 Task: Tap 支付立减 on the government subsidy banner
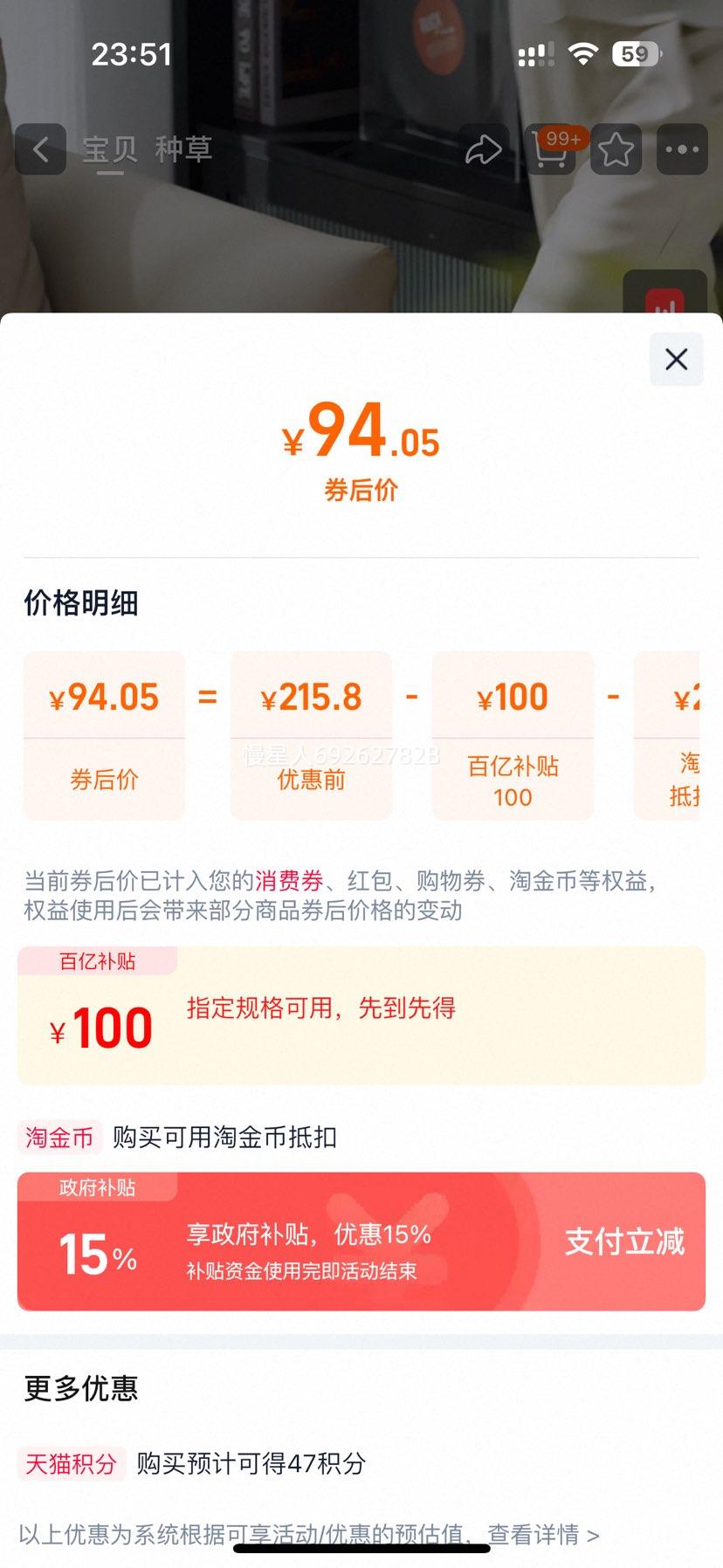pos(623,1241)
